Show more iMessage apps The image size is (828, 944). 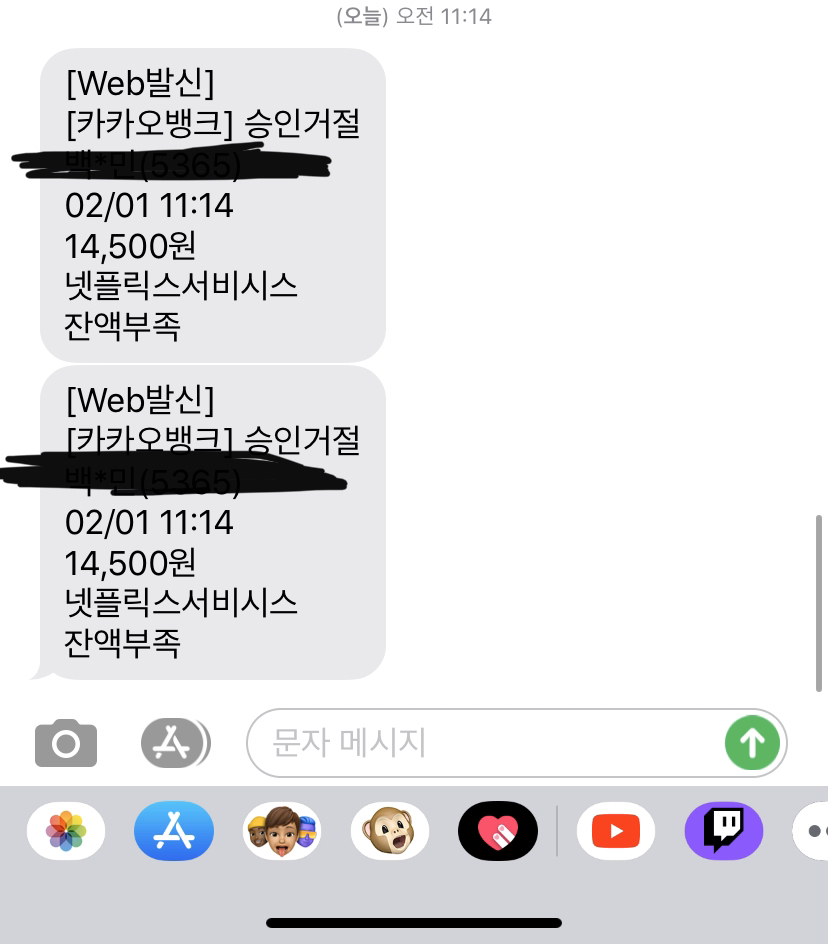811,831
